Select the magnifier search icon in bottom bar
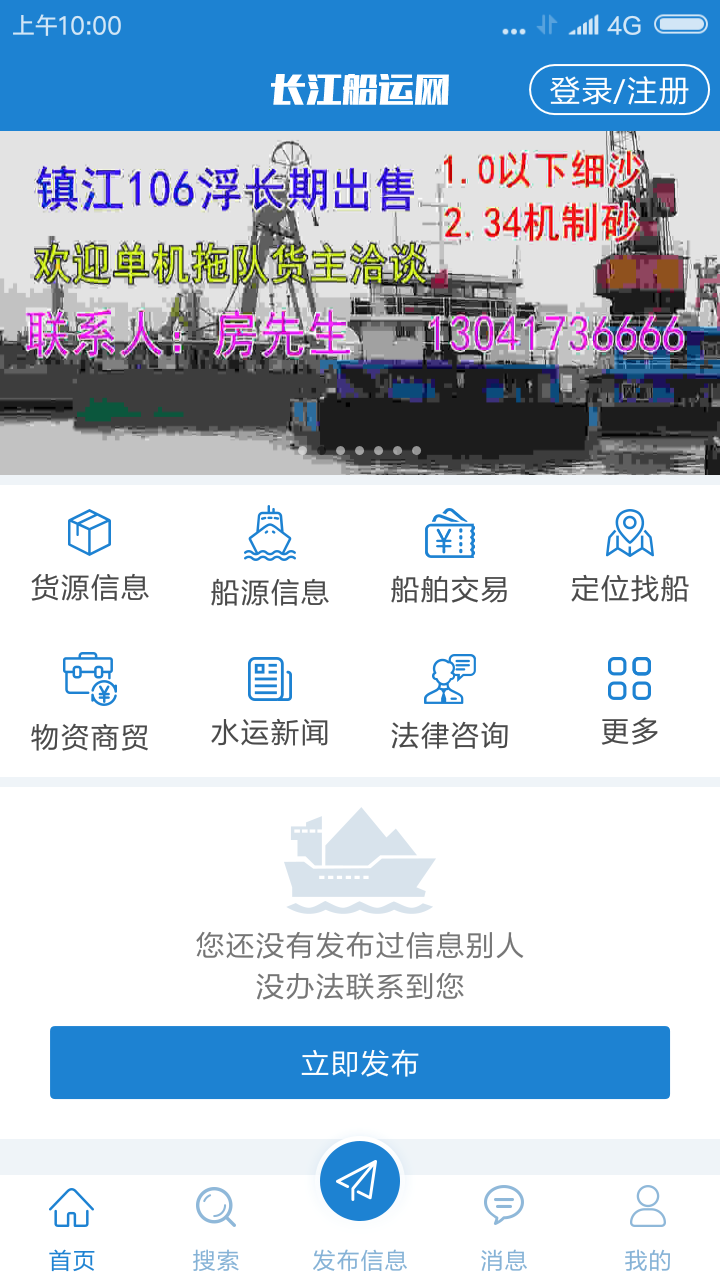The image size is (720, 1280). [215, 1207]
